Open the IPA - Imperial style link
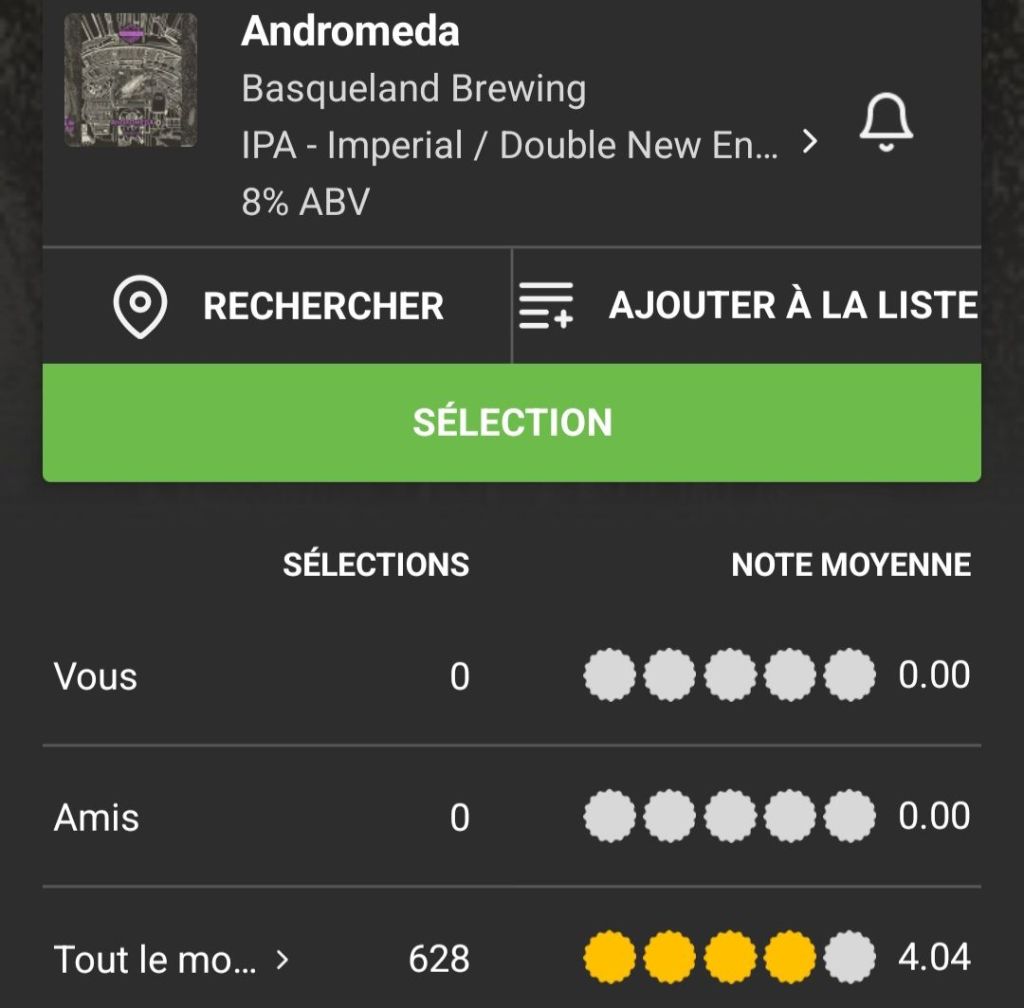The width and height of the screenshot is (1024, 1008). (x=529, y=146)
